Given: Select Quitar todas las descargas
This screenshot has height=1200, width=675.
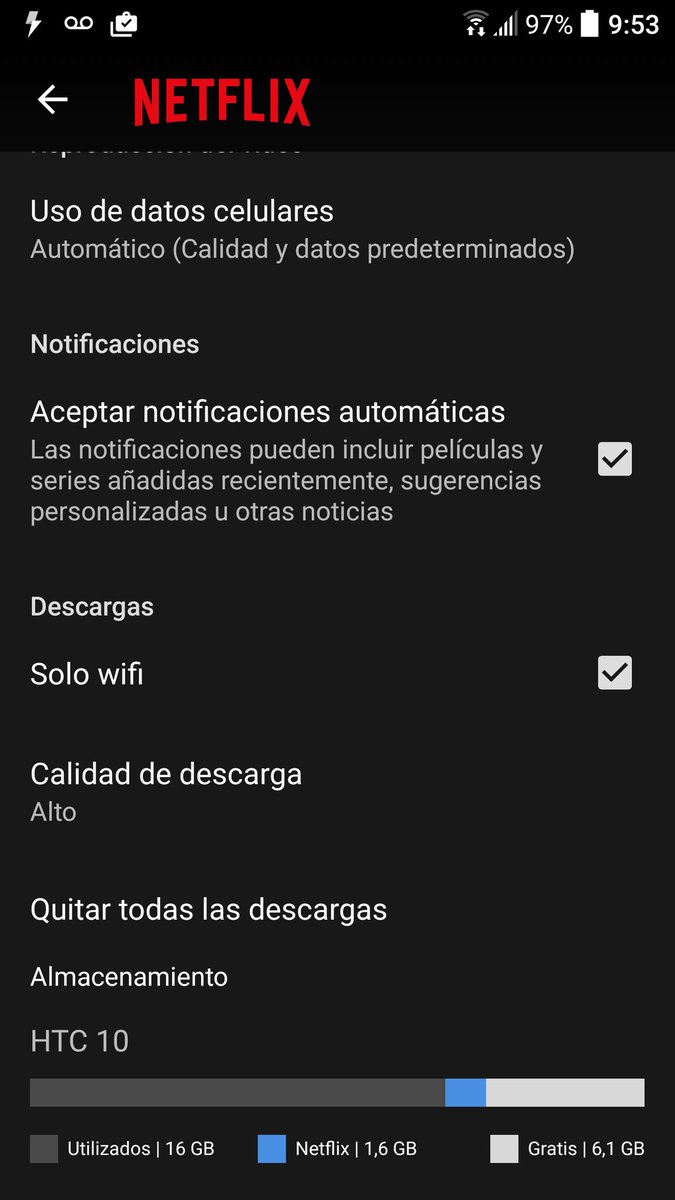Looking at the screenshot, I should [x=337, y=909].
